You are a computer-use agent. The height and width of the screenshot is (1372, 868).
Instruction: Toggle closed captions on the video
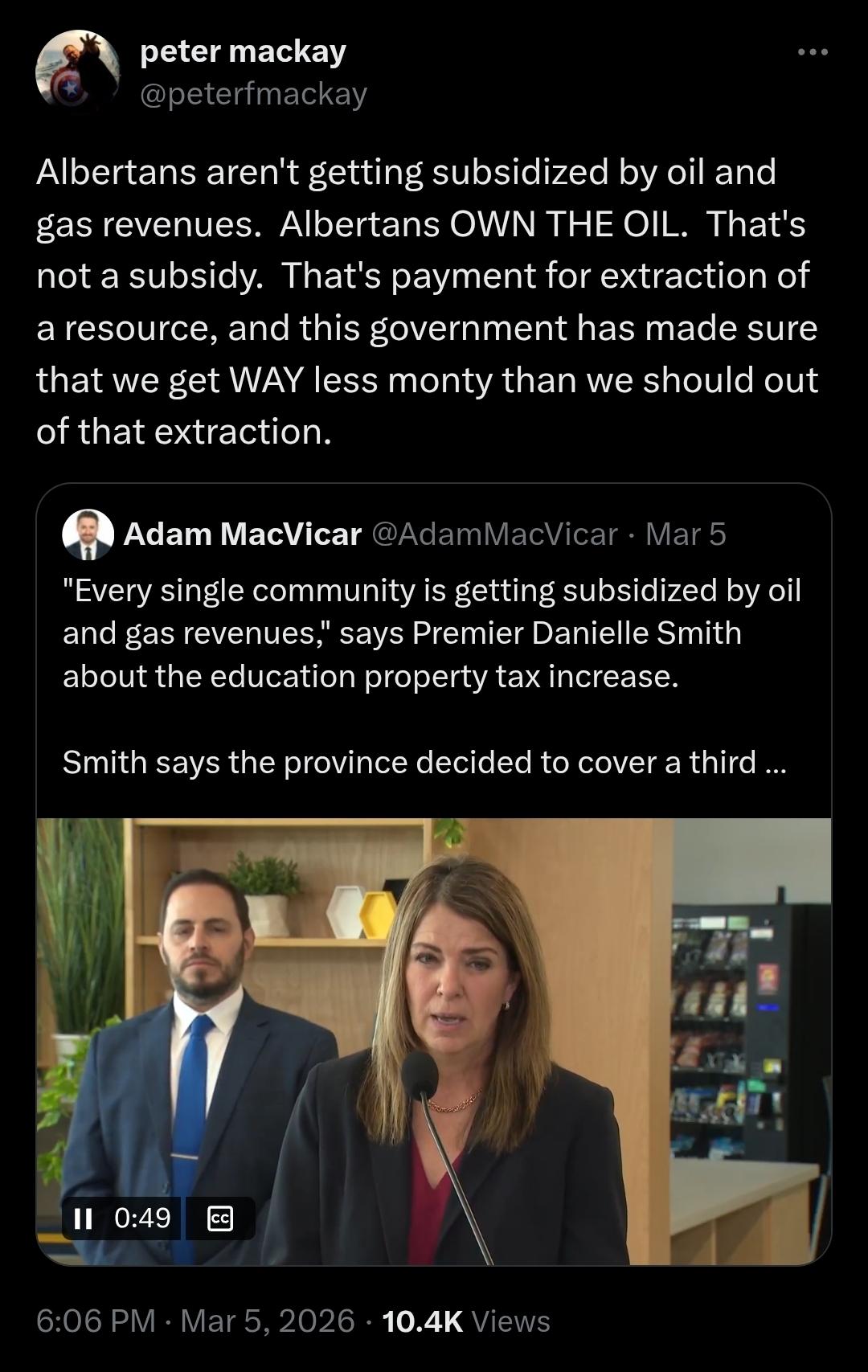[220, 1218]
